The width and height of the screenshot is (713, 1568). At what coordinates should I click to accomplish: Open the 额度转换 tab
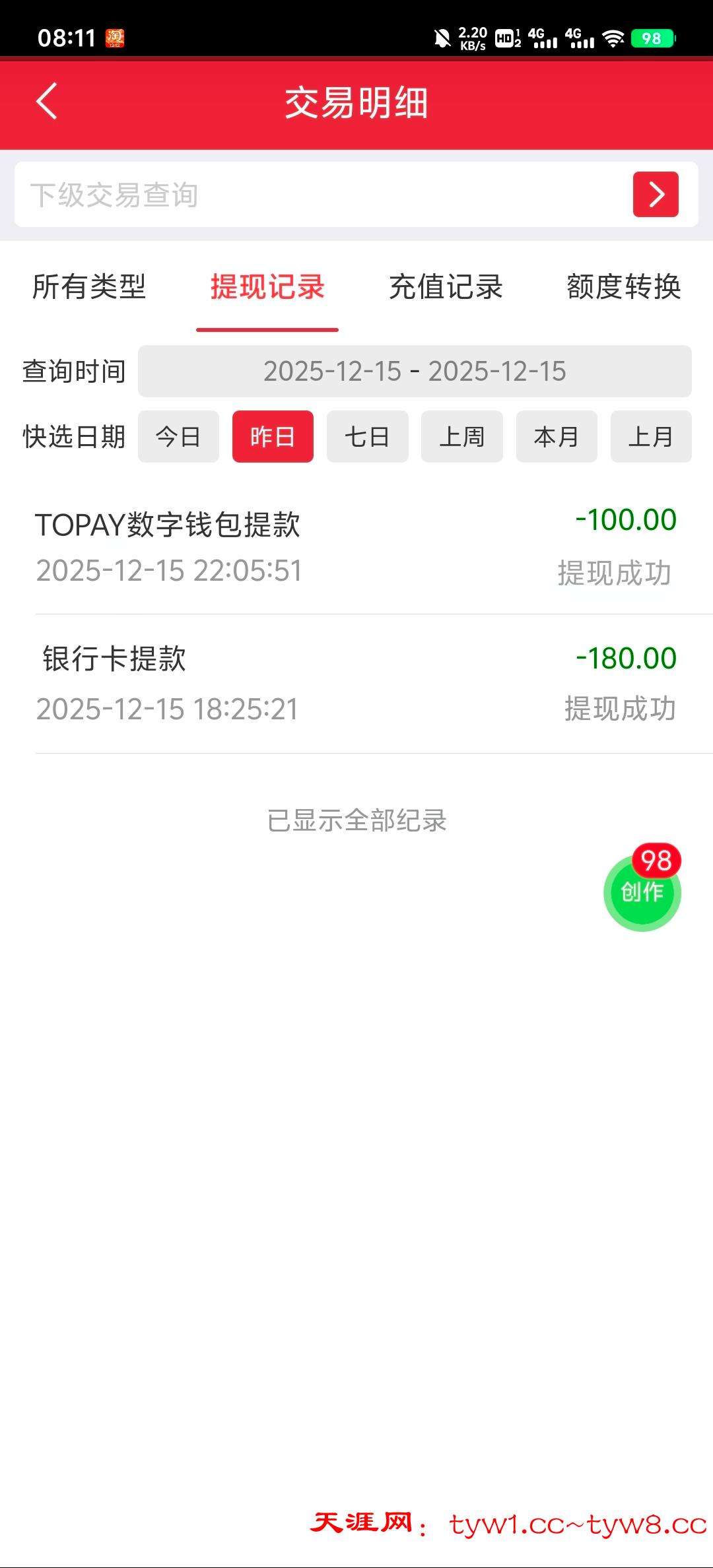624,287
